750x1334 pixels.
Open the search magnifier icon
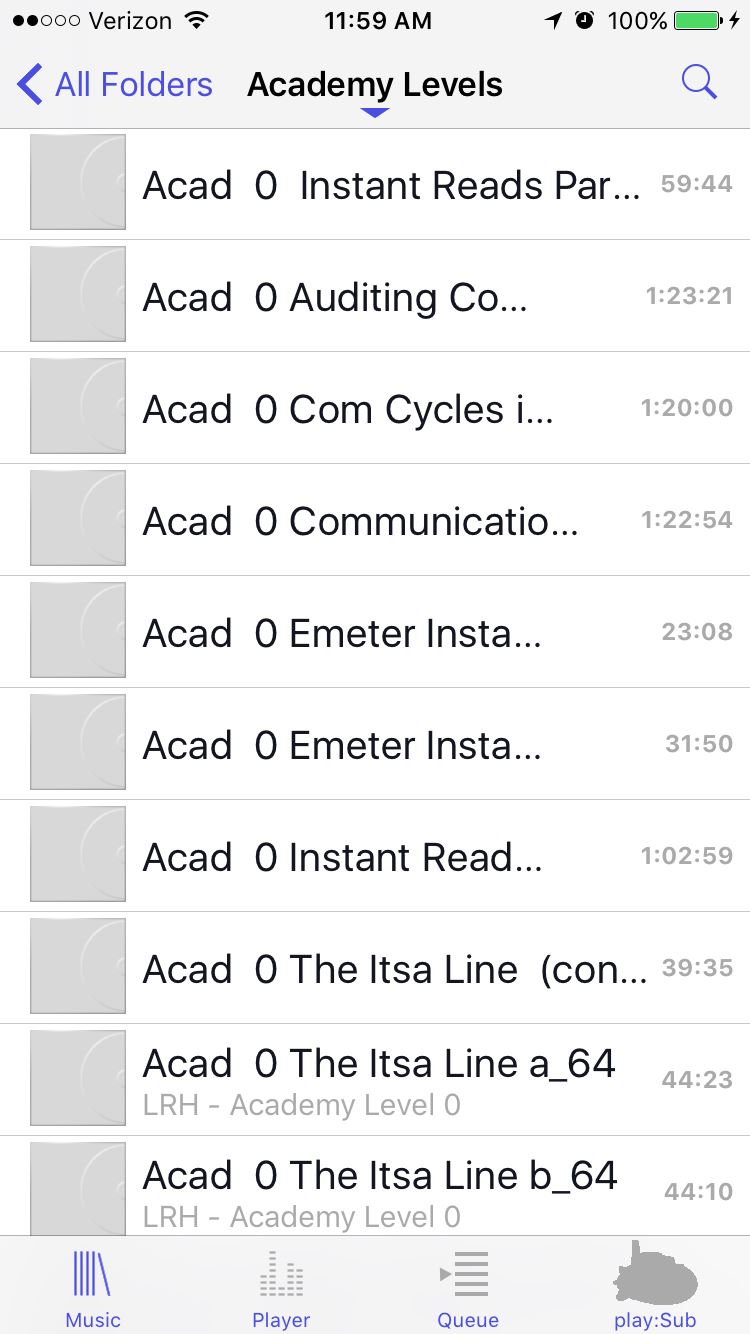(699, 83)
